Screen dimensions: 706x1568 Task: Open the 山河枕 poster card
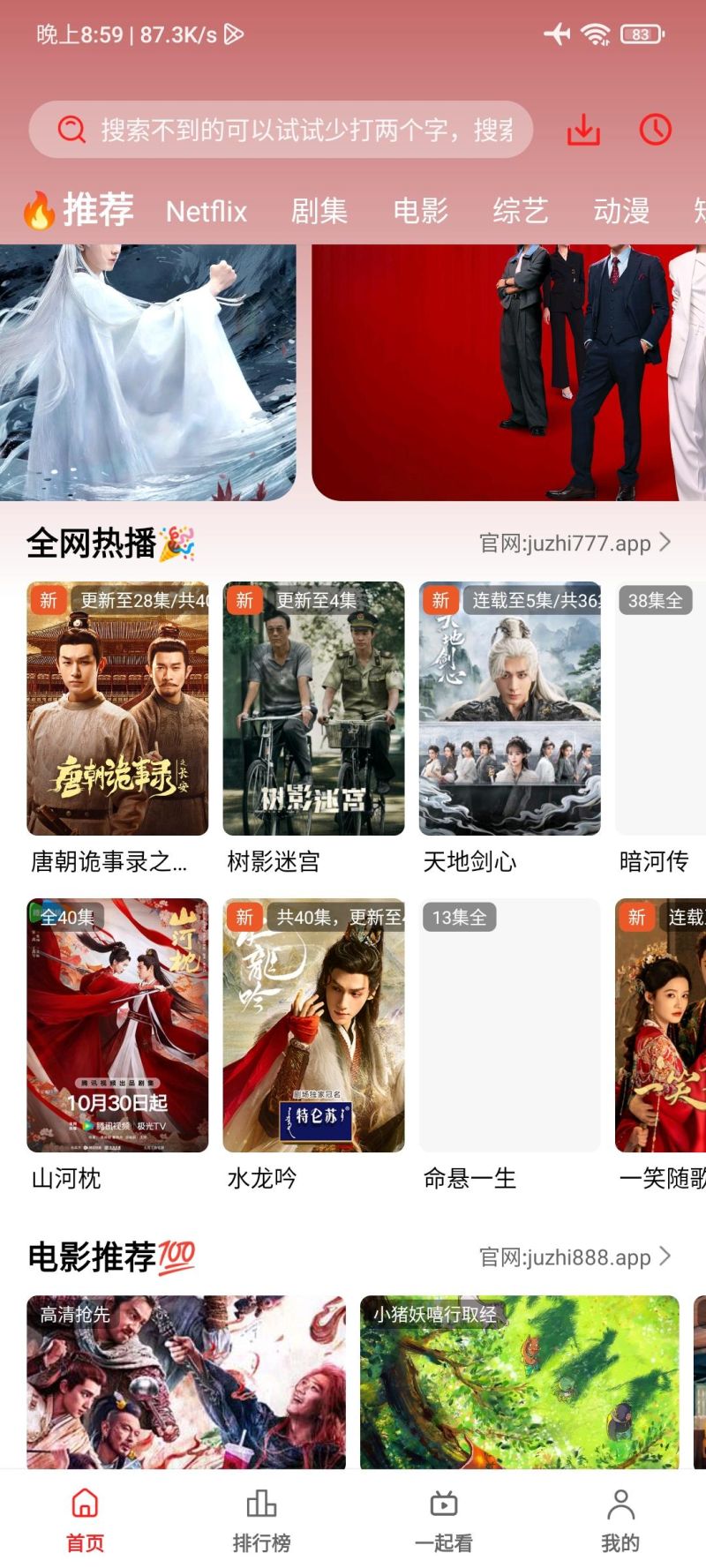click(x=117, y=1025)
